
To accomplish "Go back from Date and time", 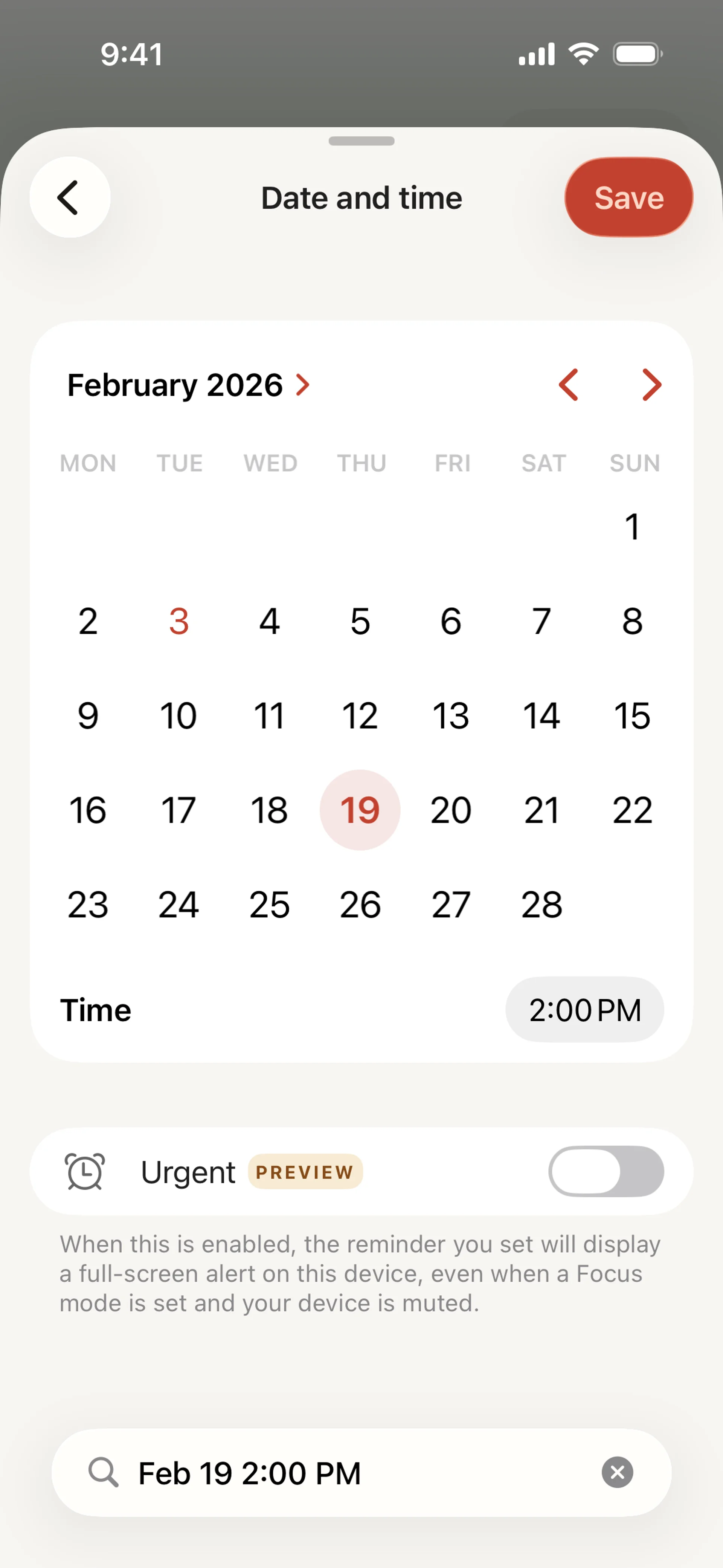I will (x=69, y=197).
